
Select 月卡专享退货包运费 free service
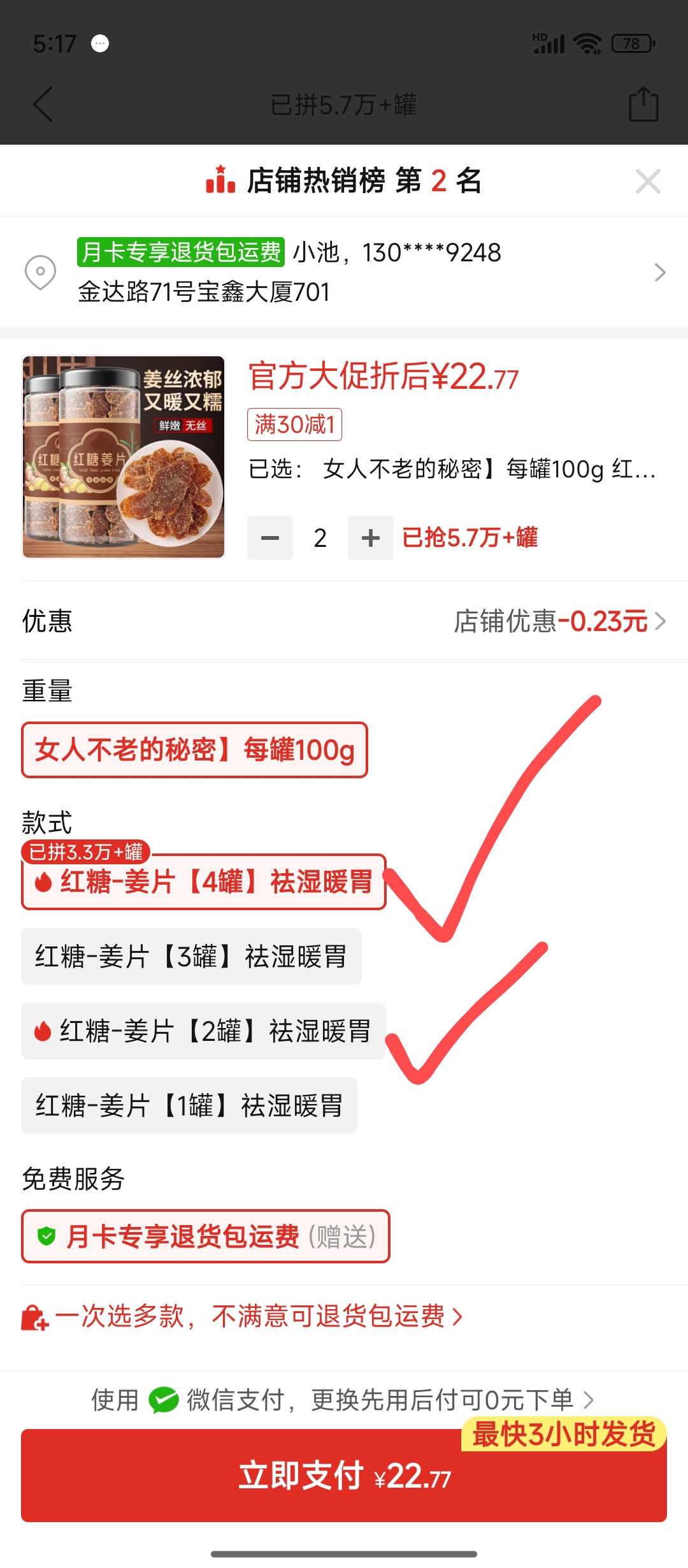coord(205,1236)
